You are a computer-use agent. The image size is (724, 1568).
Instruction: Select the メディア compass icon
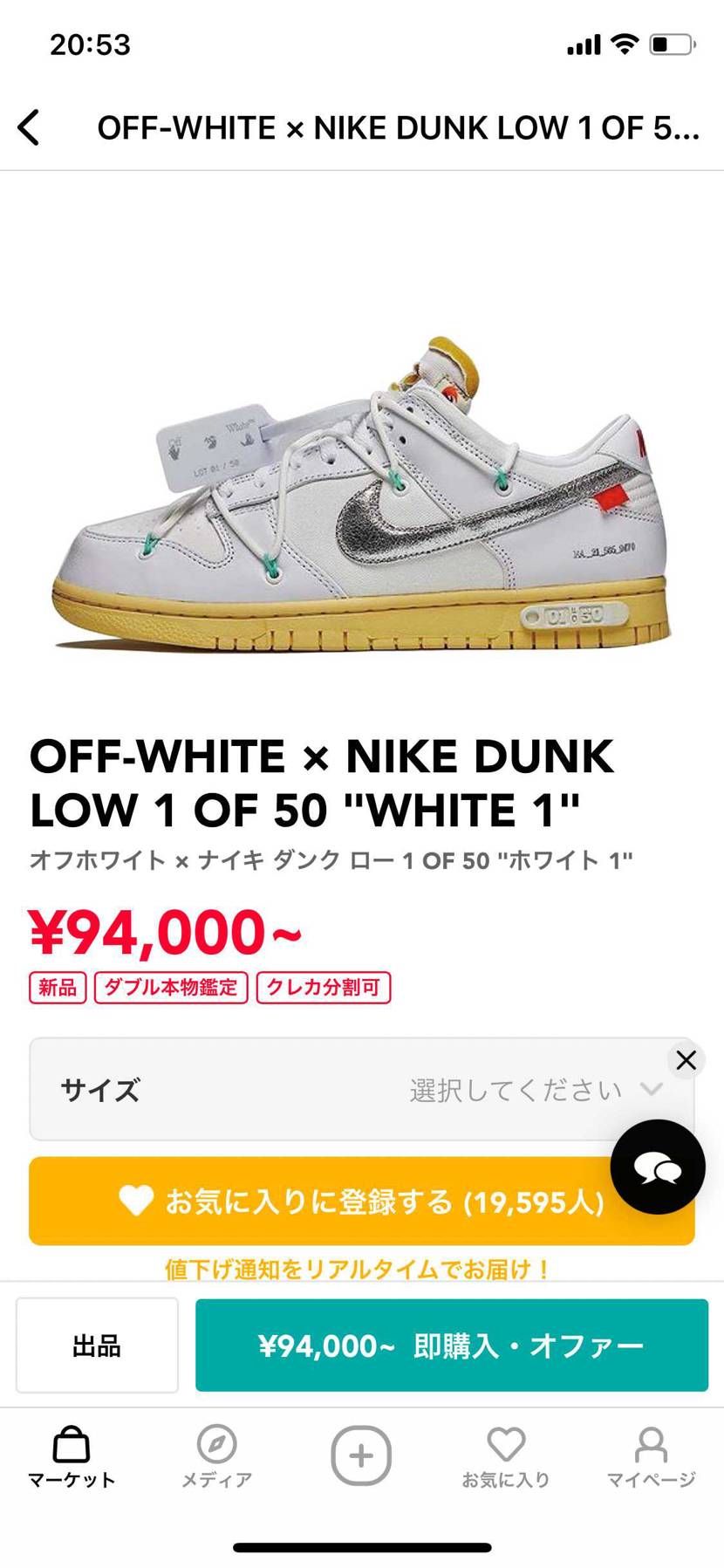click(x=215, y=1448)
